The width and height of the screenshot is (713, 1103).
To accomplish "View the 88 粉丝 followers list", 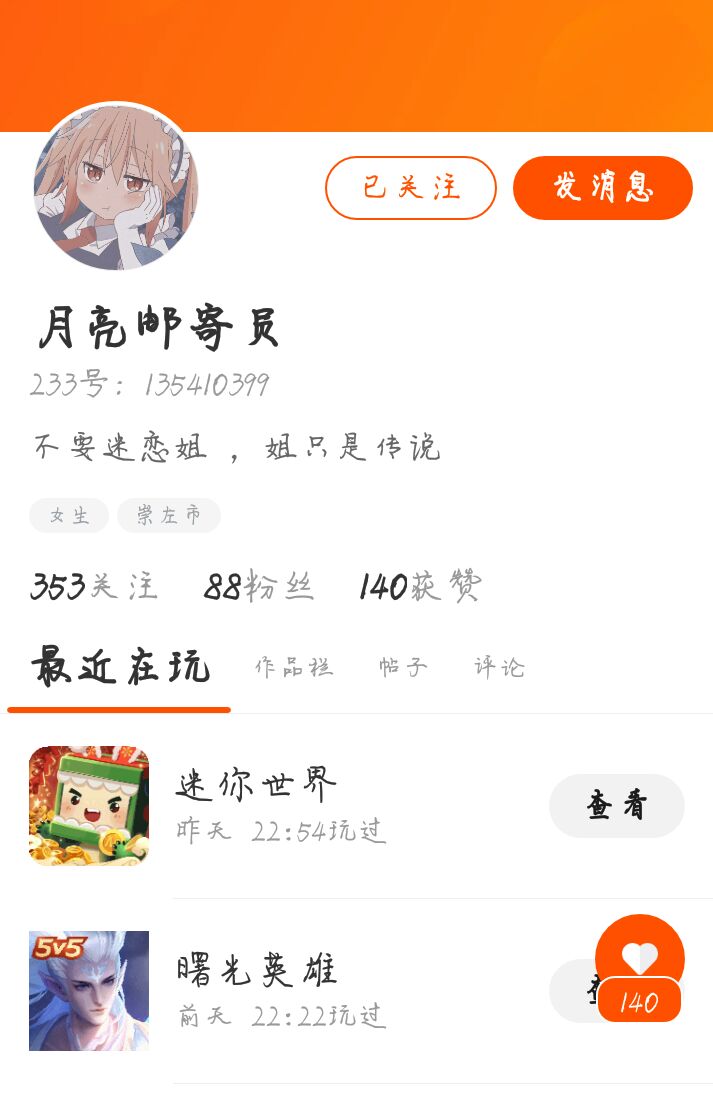I will (x=258, y=586).
